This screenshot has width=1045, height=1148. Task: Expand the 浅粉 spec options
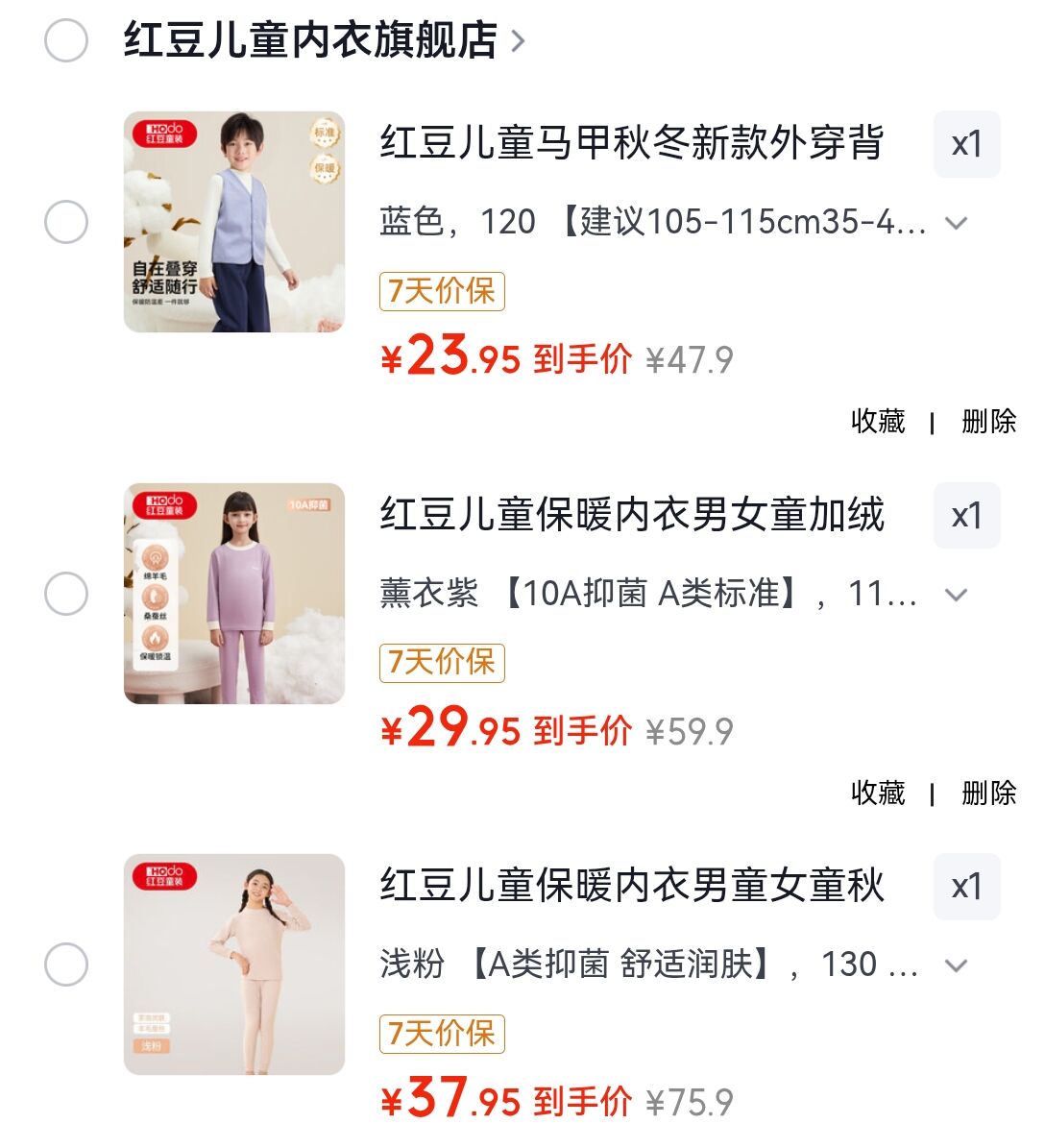pos(957,965)
